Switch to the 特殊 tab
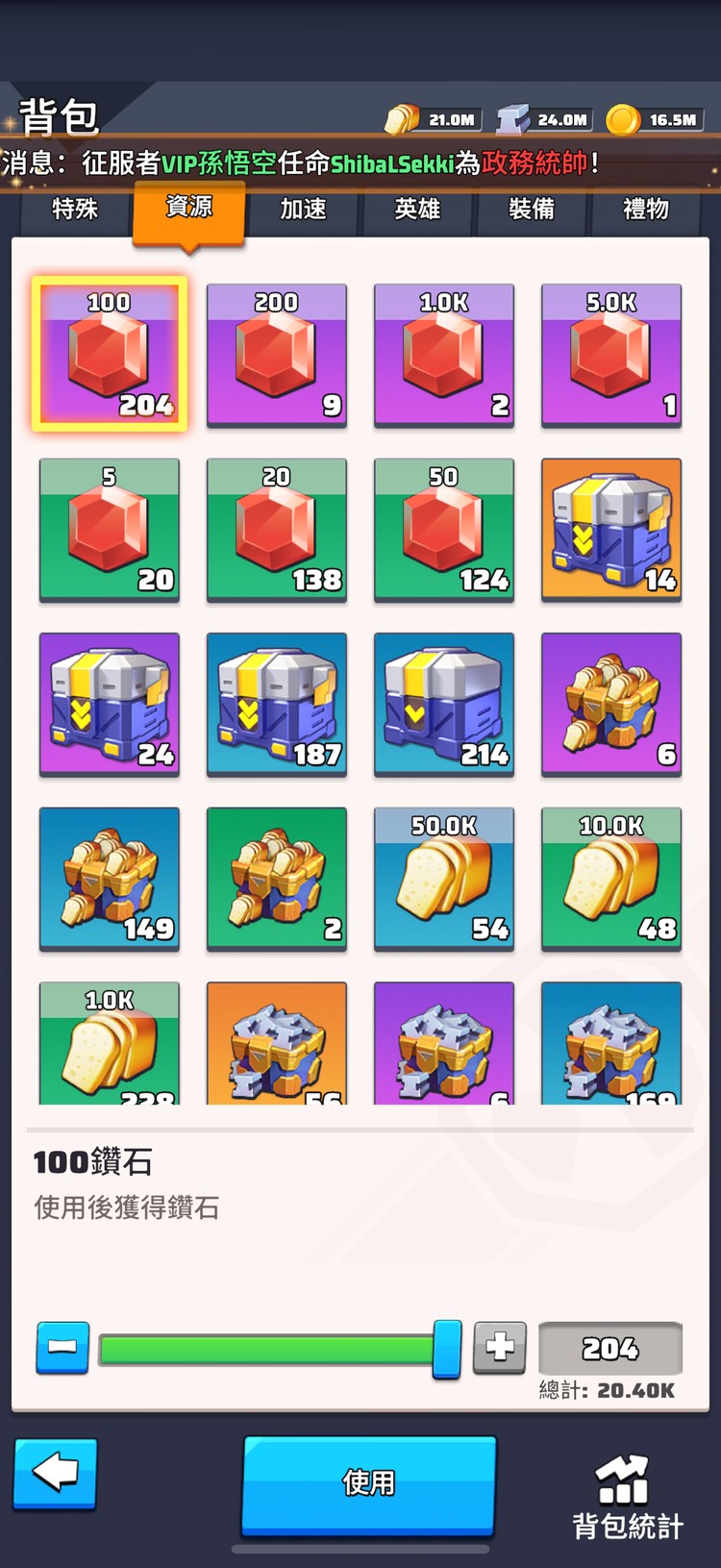The width and height of the screenshot is (721, 1568). (x=75, y=209)
